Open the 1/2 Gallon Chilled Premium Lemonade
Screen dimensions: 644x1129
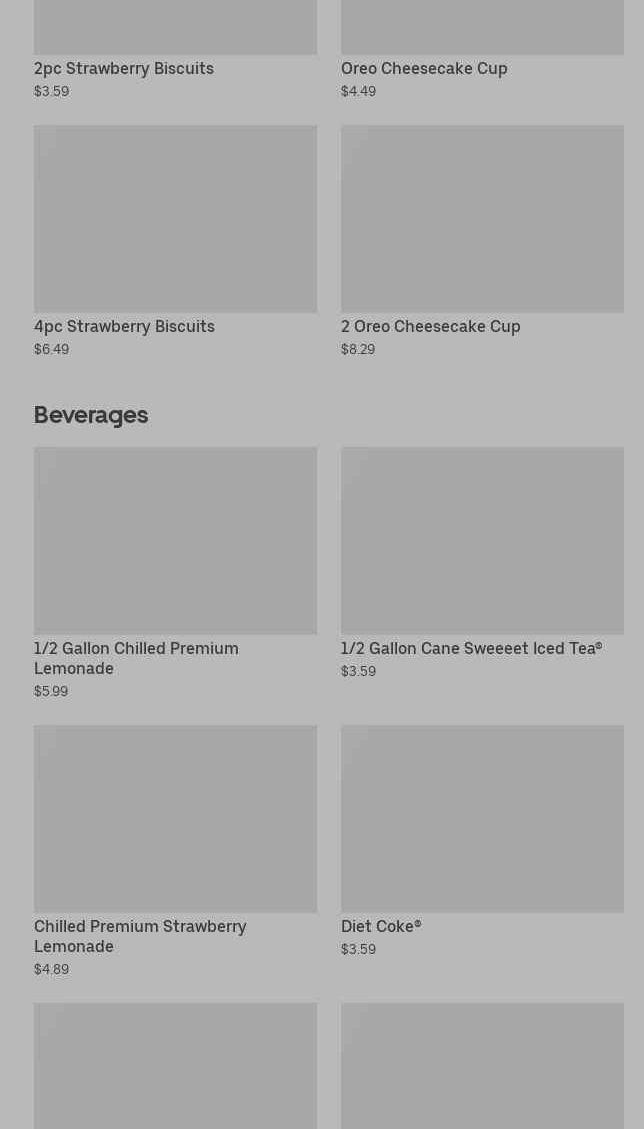pos(175,573)
